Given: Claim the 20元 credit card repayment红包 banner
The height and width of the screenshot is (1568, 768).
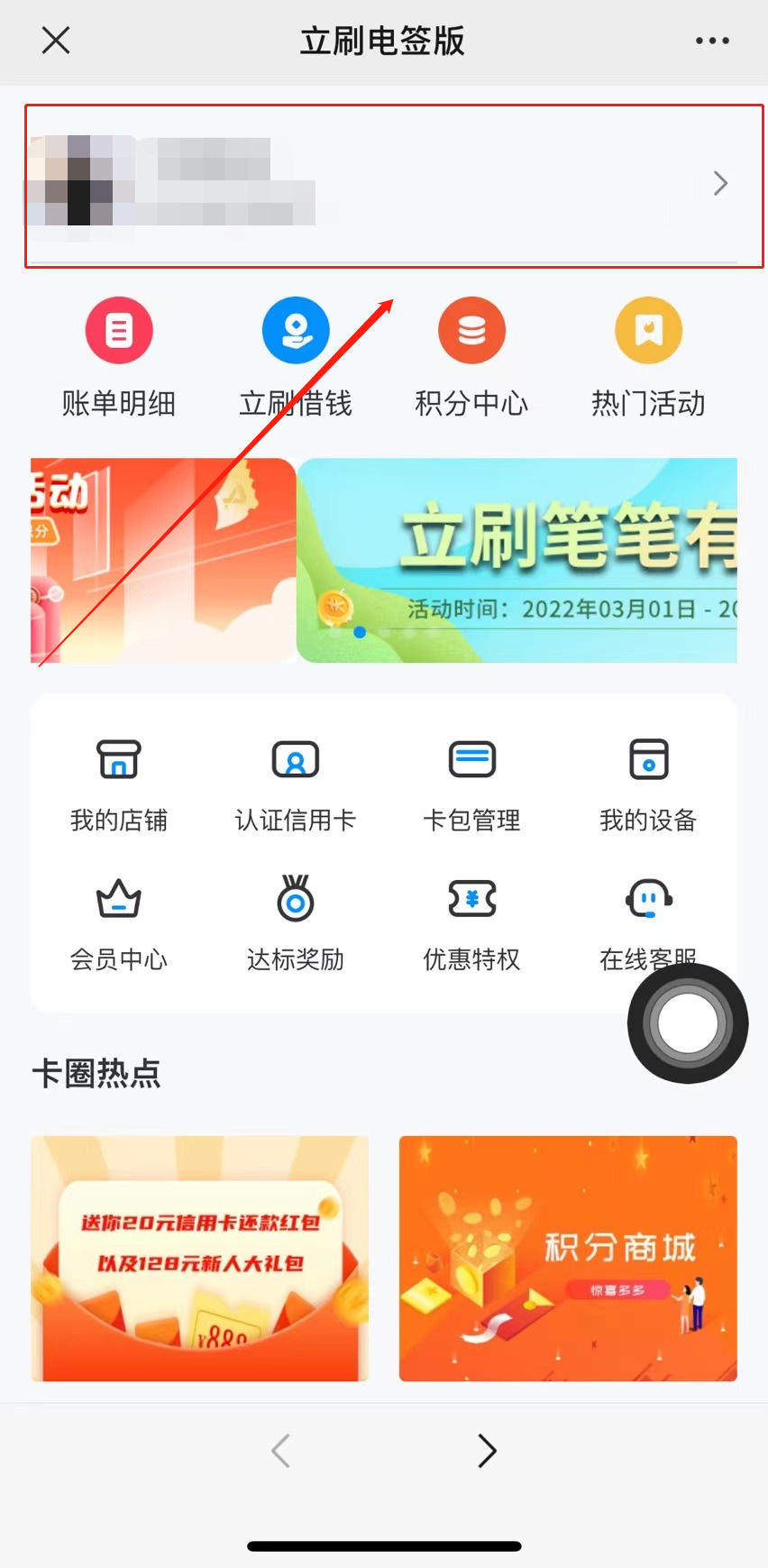Looking at the screenshot, I should click(x=198, y=1258).
